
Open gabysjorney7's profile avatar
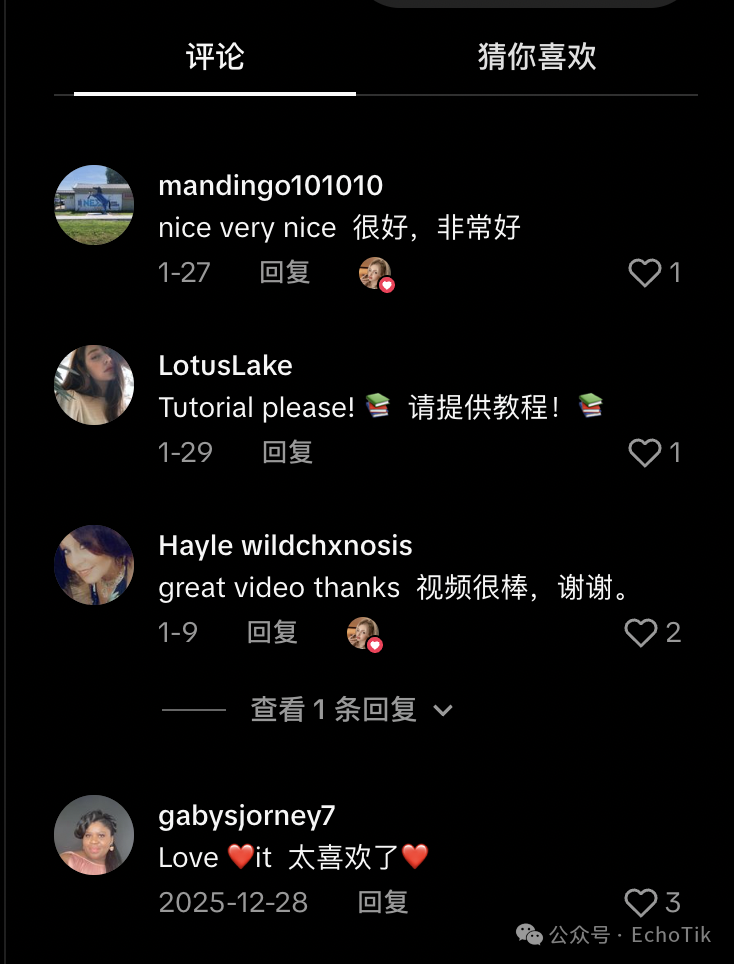[93, 835]
